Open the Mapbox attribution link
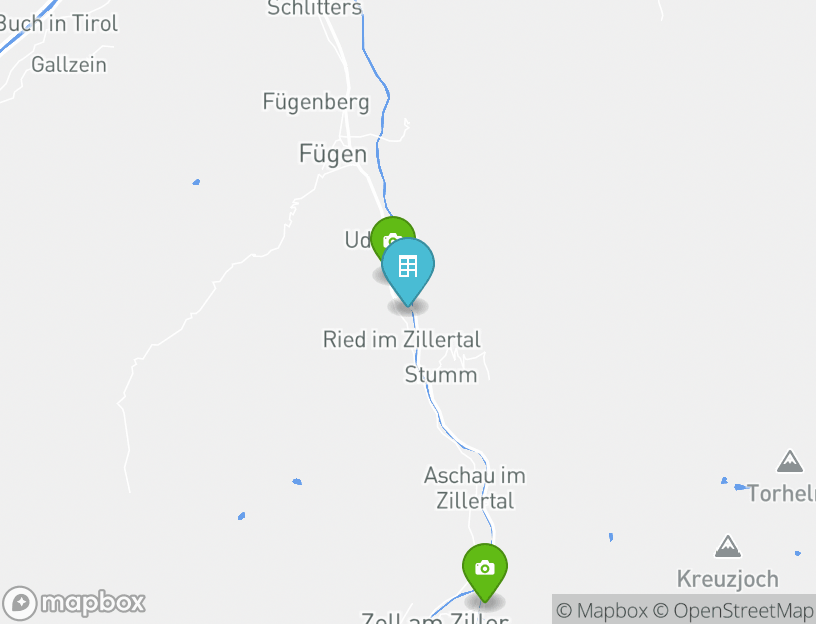816x624 pixels. tap(602, 610)
